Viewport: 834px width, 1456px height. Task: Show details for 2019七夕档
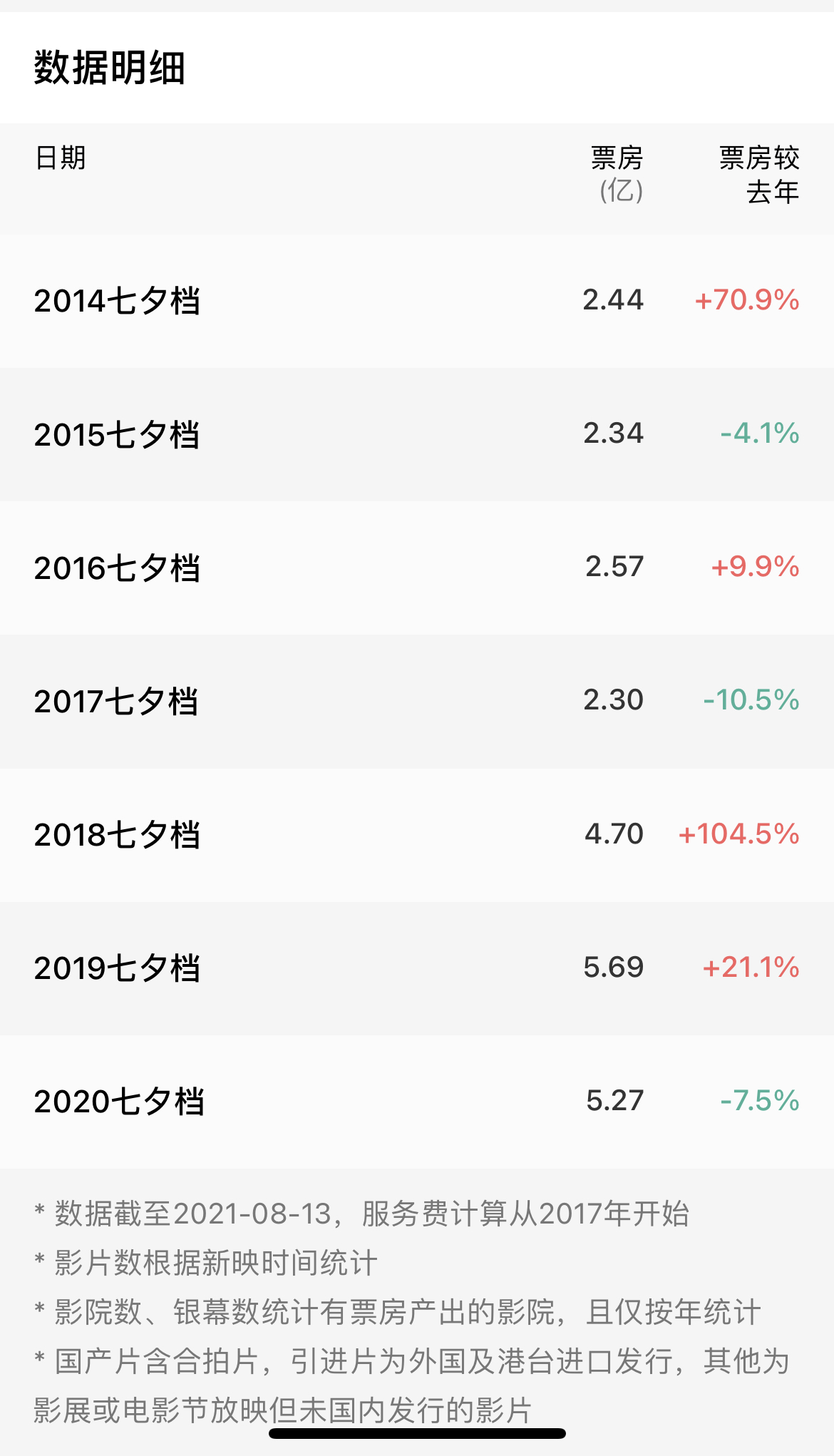coord(118,968)
